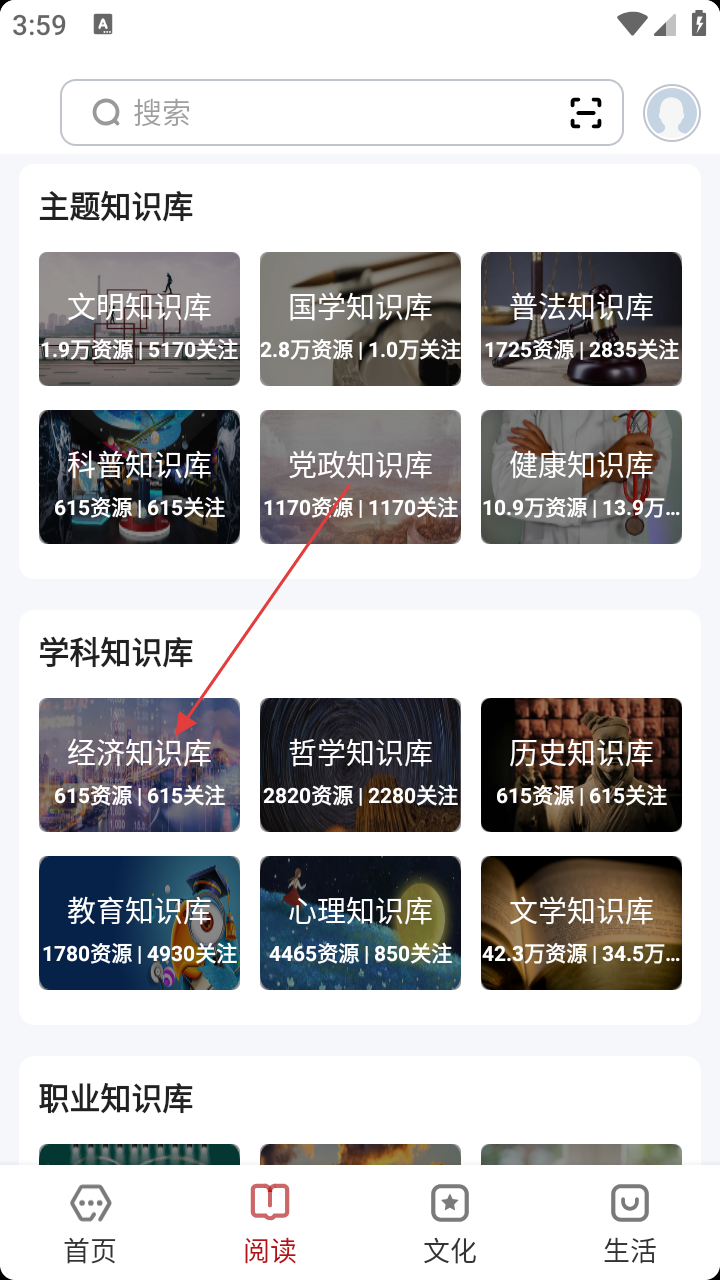Image resolution: width=720 pixels, height=1280 pixels.
Task: Open 健康知识库 card
Action: (581, 477)
